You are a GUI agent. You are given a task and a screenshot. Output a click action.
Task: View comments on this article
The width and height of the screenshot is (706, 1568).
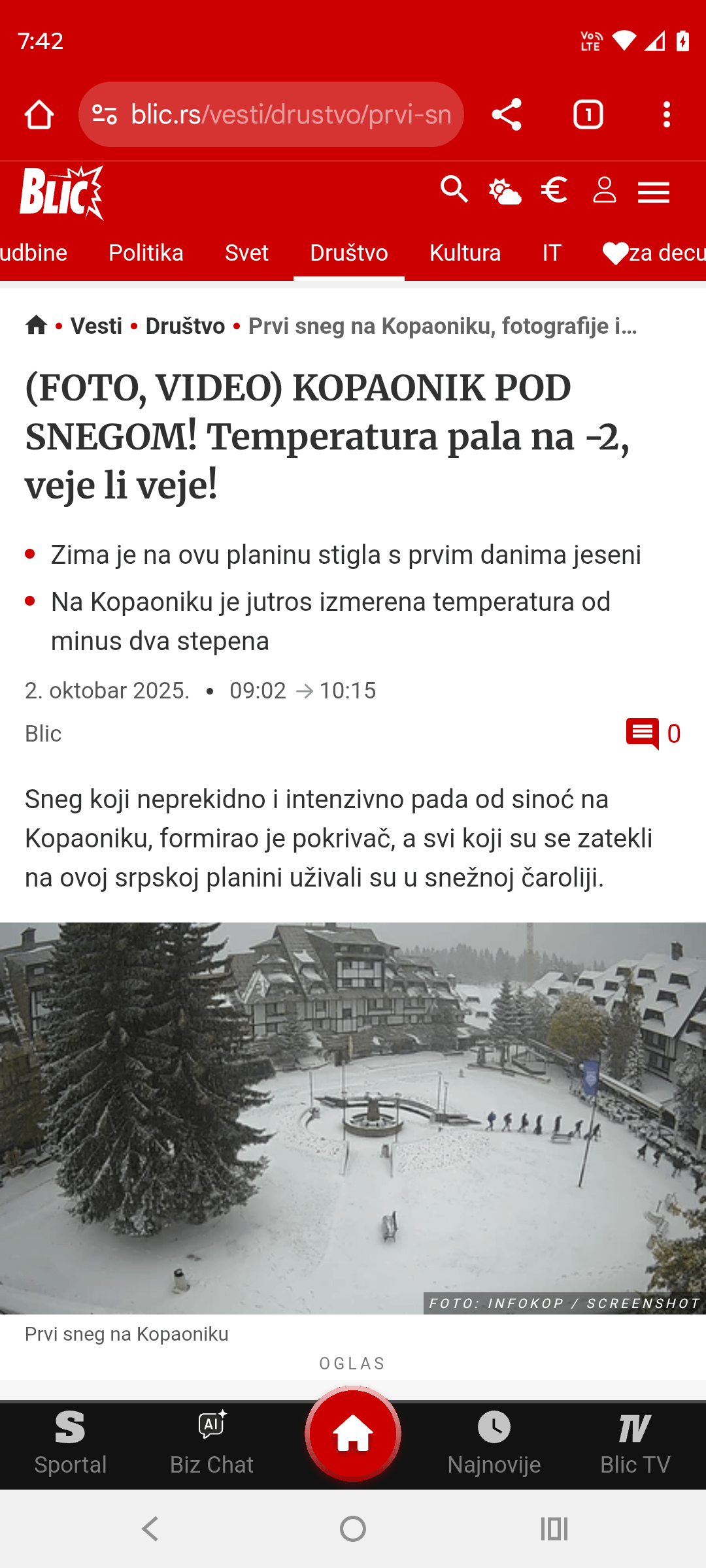653,734
